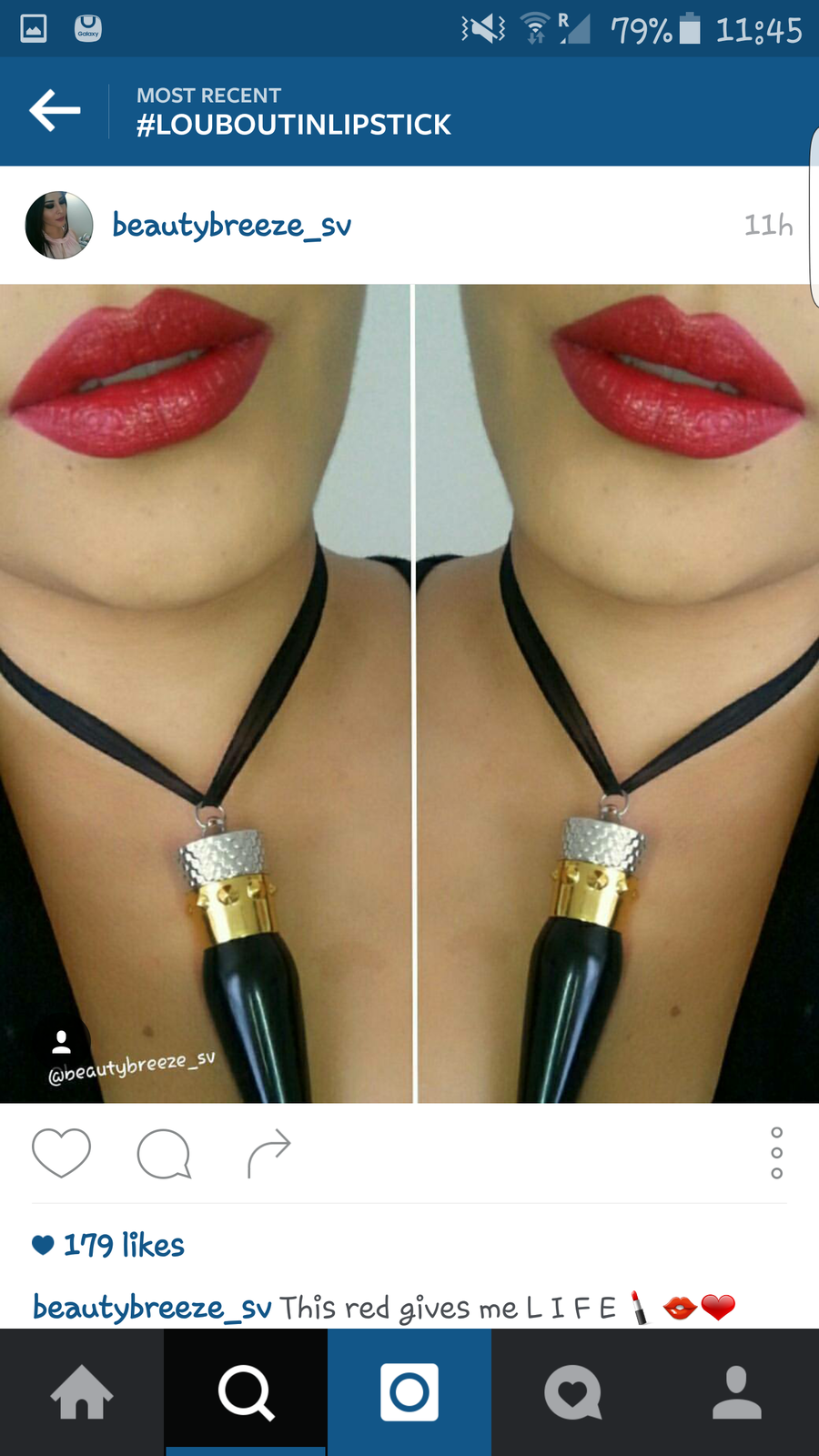
Task: Share the post with the arrow icon
Action: point(269,1153)
